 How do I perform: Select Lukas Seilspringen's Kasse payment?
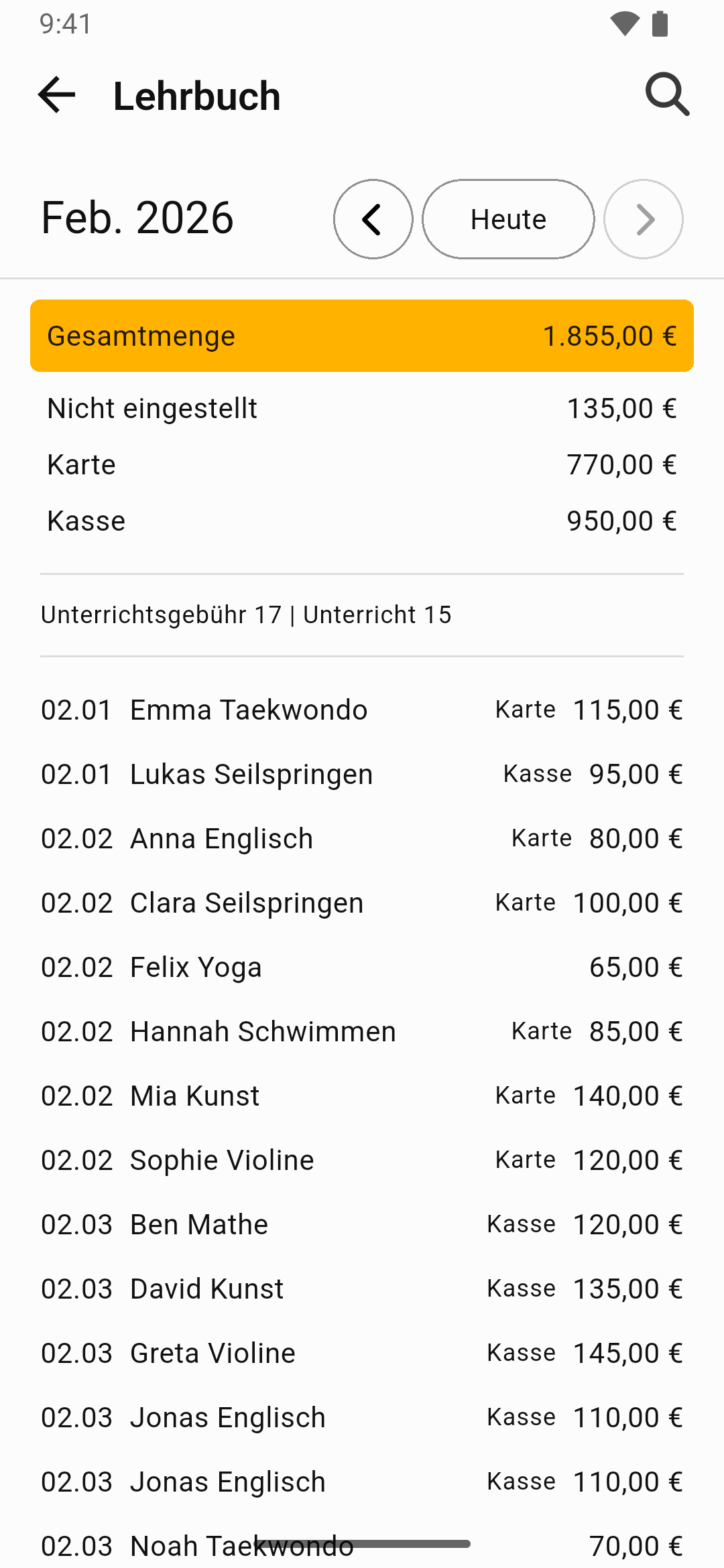tap(362, 773)
